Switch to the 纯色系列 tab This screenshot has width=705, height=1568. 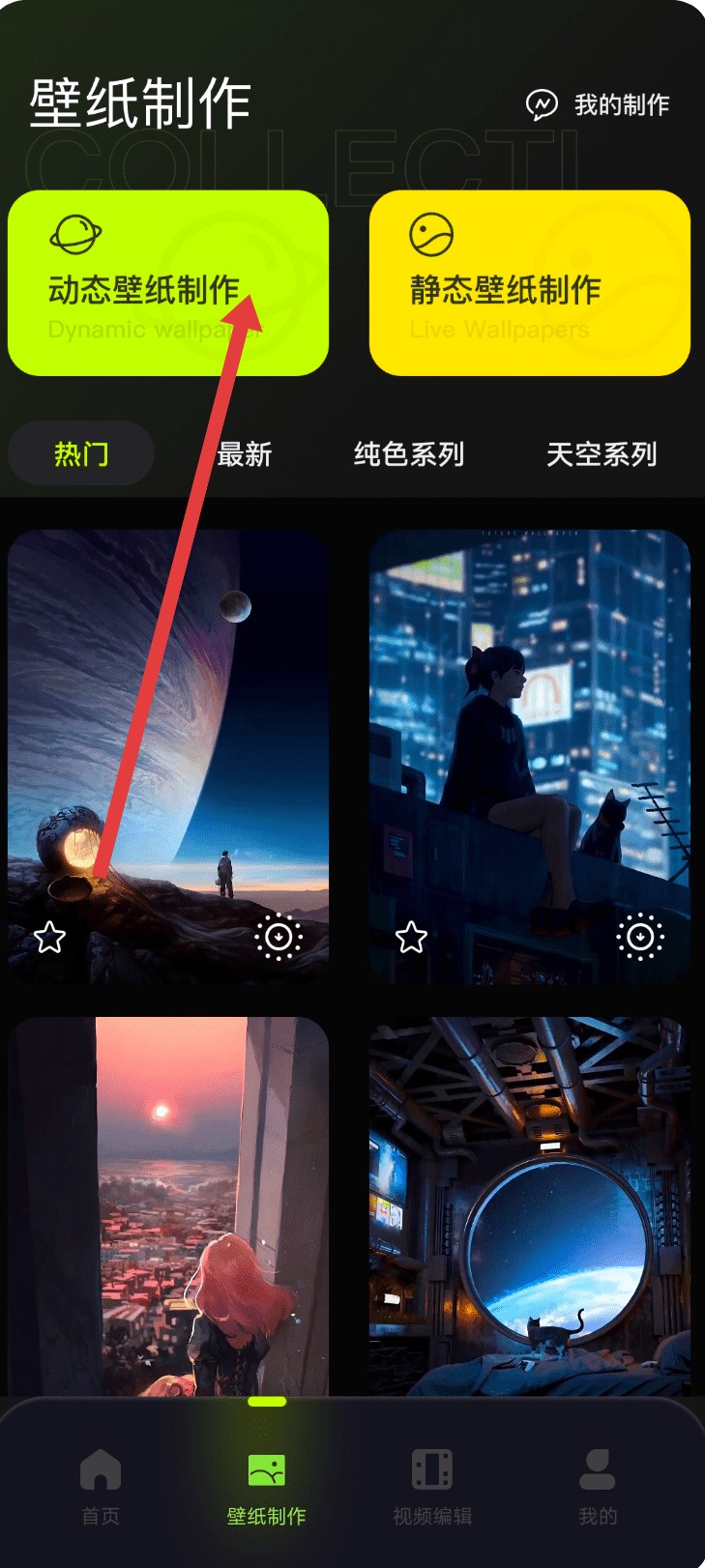pos(408,453)
